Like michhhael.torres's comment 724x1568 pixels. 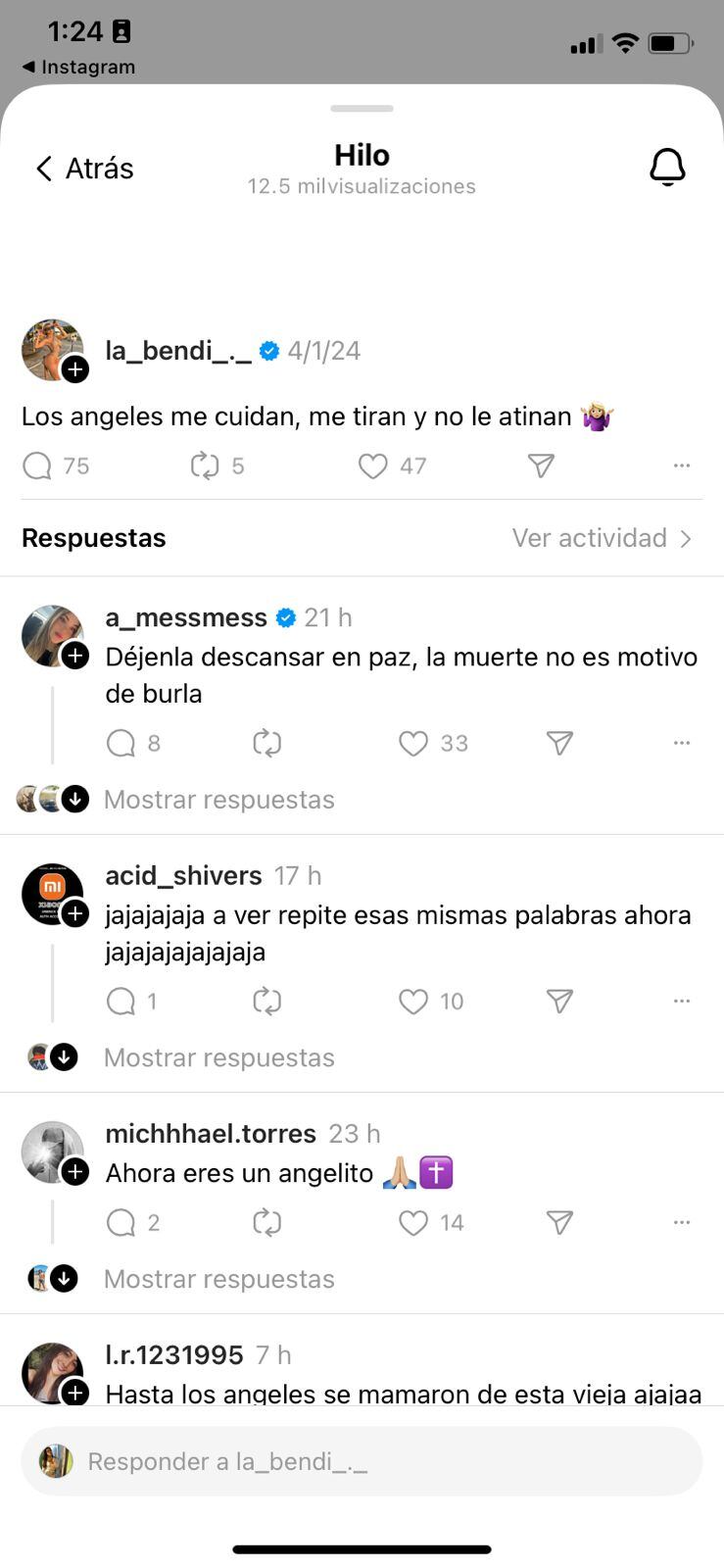pos(411,1222)
